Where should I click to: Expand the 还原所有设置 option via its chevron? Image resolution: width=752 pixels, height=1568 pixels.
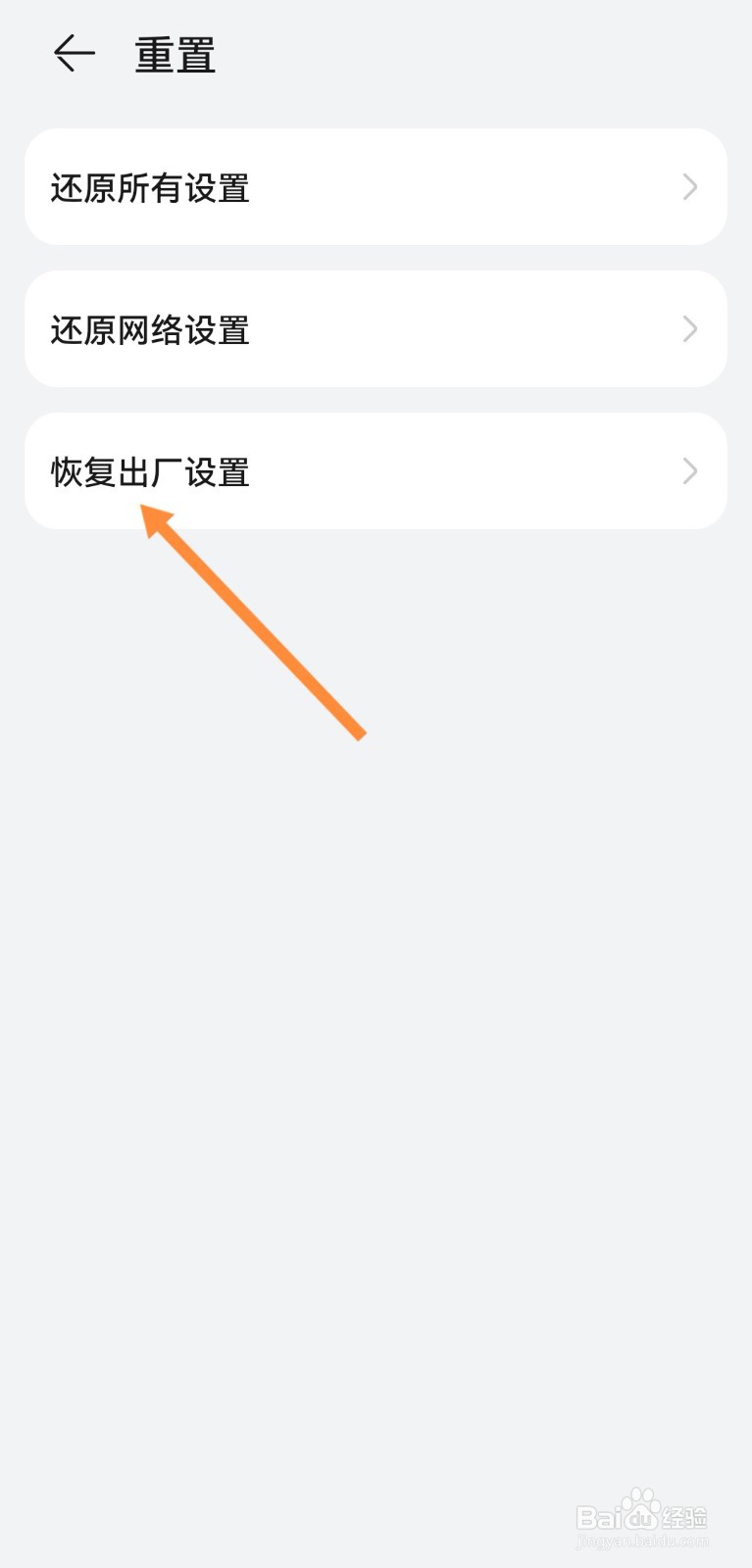689,186
